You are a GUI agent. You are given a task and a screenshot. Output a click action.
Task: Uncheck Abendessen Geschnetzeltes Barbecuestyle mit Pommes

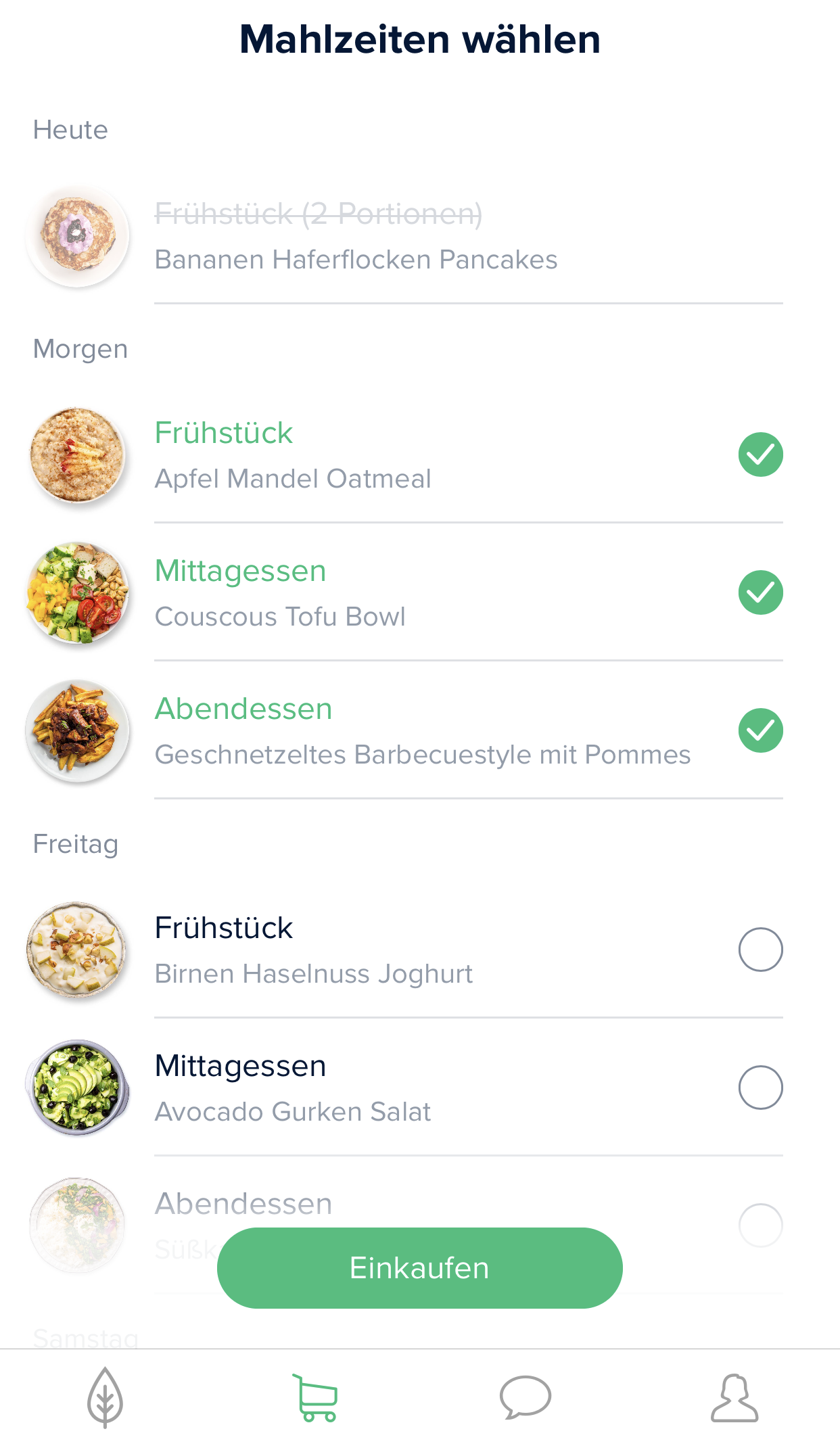point(760,730)
